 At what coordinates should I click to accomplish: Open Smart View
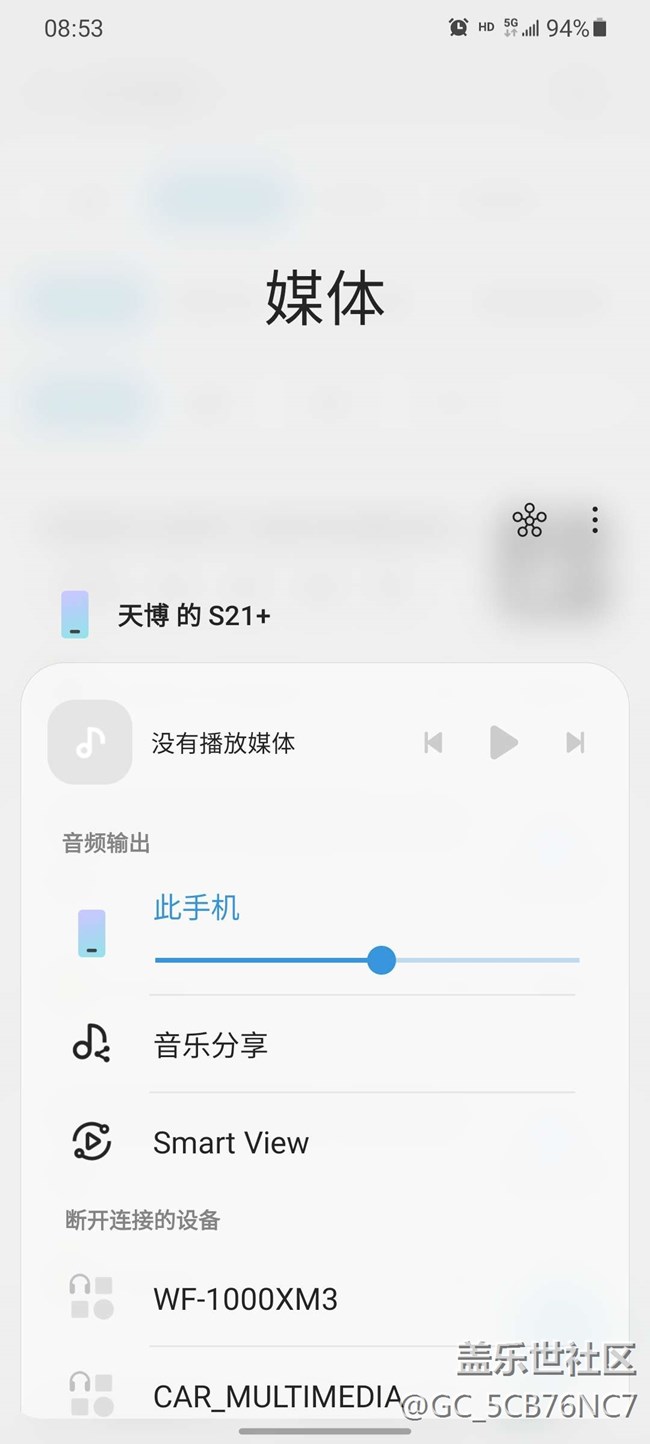(231, 1142)
